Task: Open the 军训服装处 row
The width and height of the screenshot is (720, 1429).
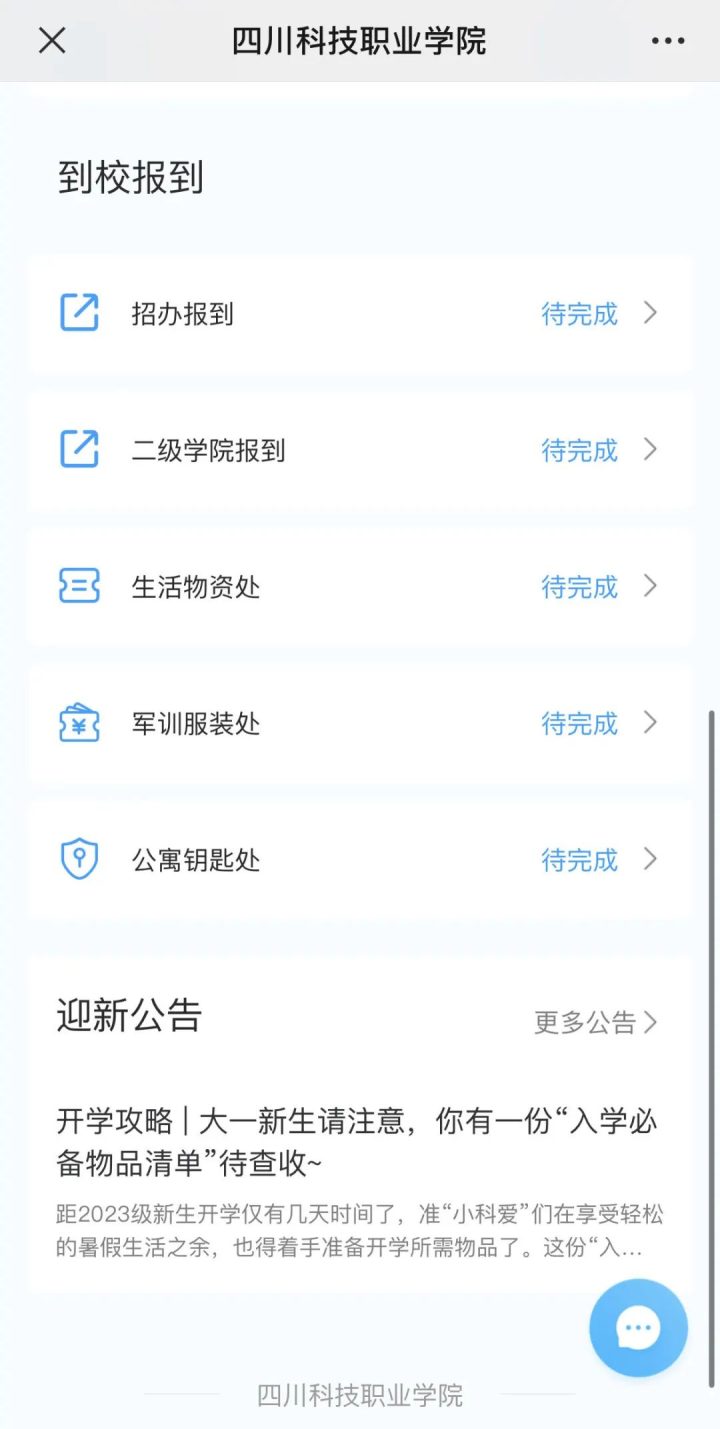Action: tap(360, 723)
